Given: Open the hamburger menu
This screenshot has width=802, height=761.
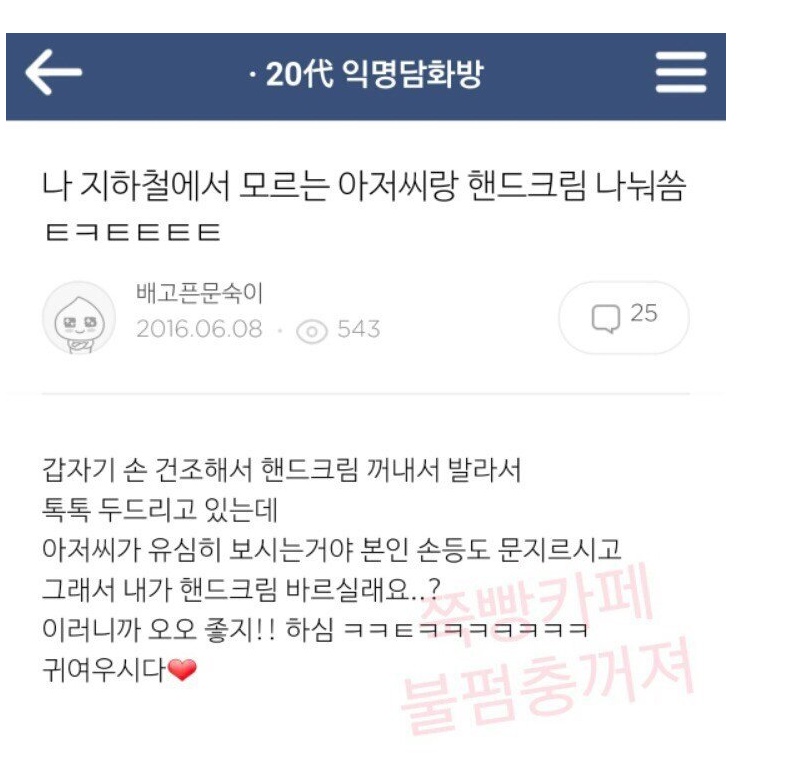Looking at the screenshot, I should 681,74.
